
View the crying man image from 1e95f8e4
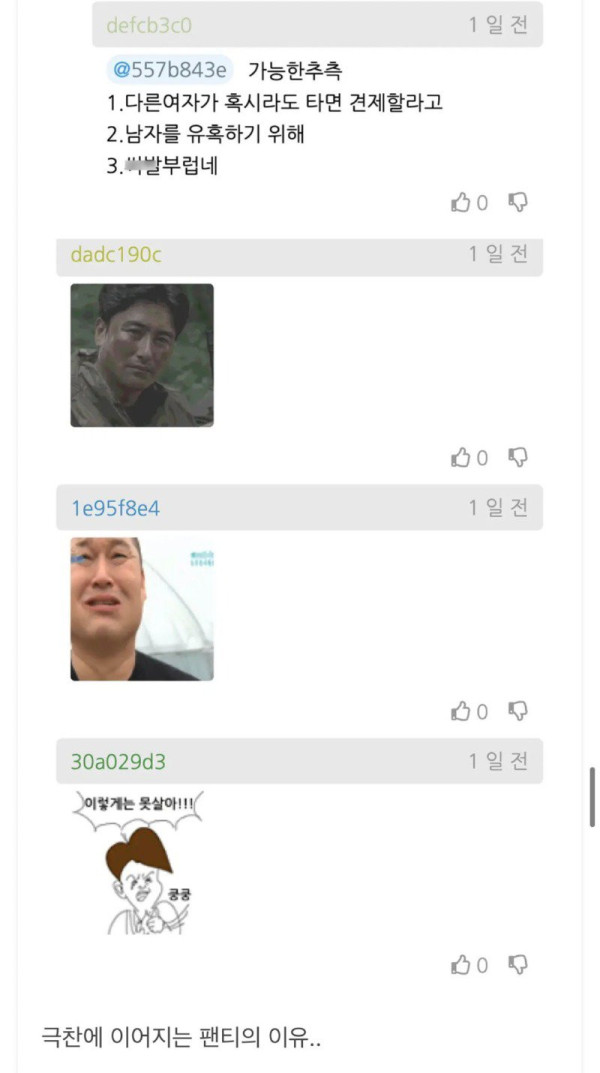click(142, 609)
